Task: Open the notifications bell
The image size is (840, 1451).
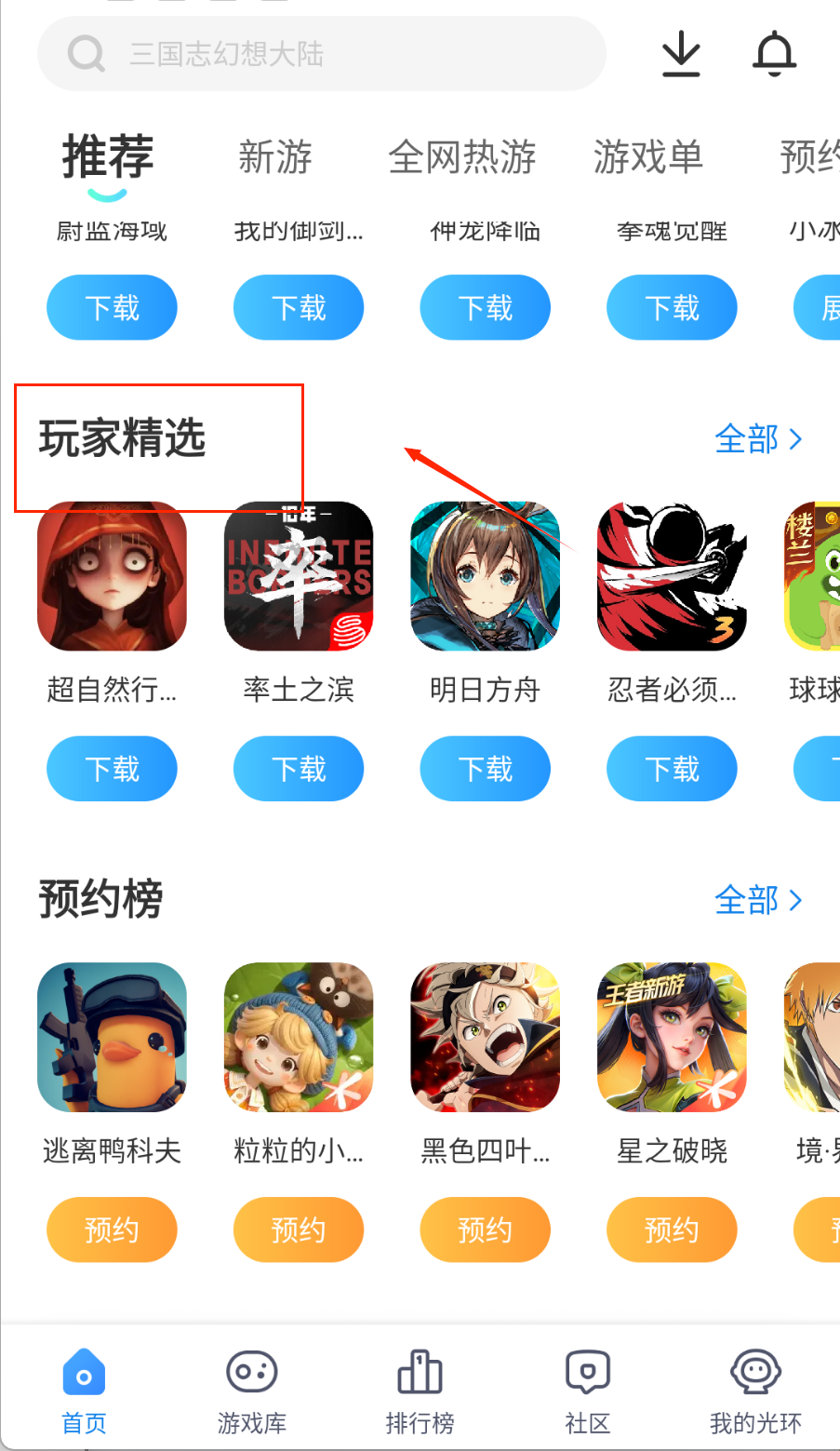Action: pos(774,54)
